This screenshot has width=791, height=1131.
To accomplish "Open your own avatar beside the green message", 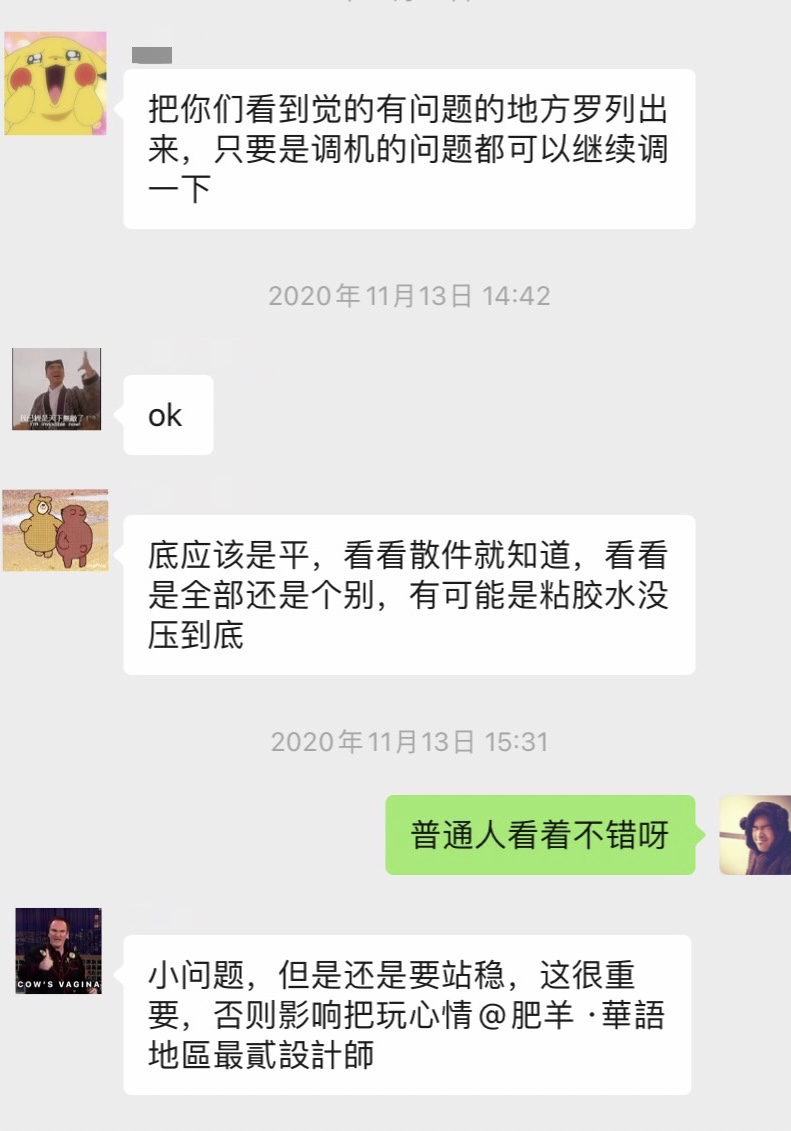I will 754,836.
